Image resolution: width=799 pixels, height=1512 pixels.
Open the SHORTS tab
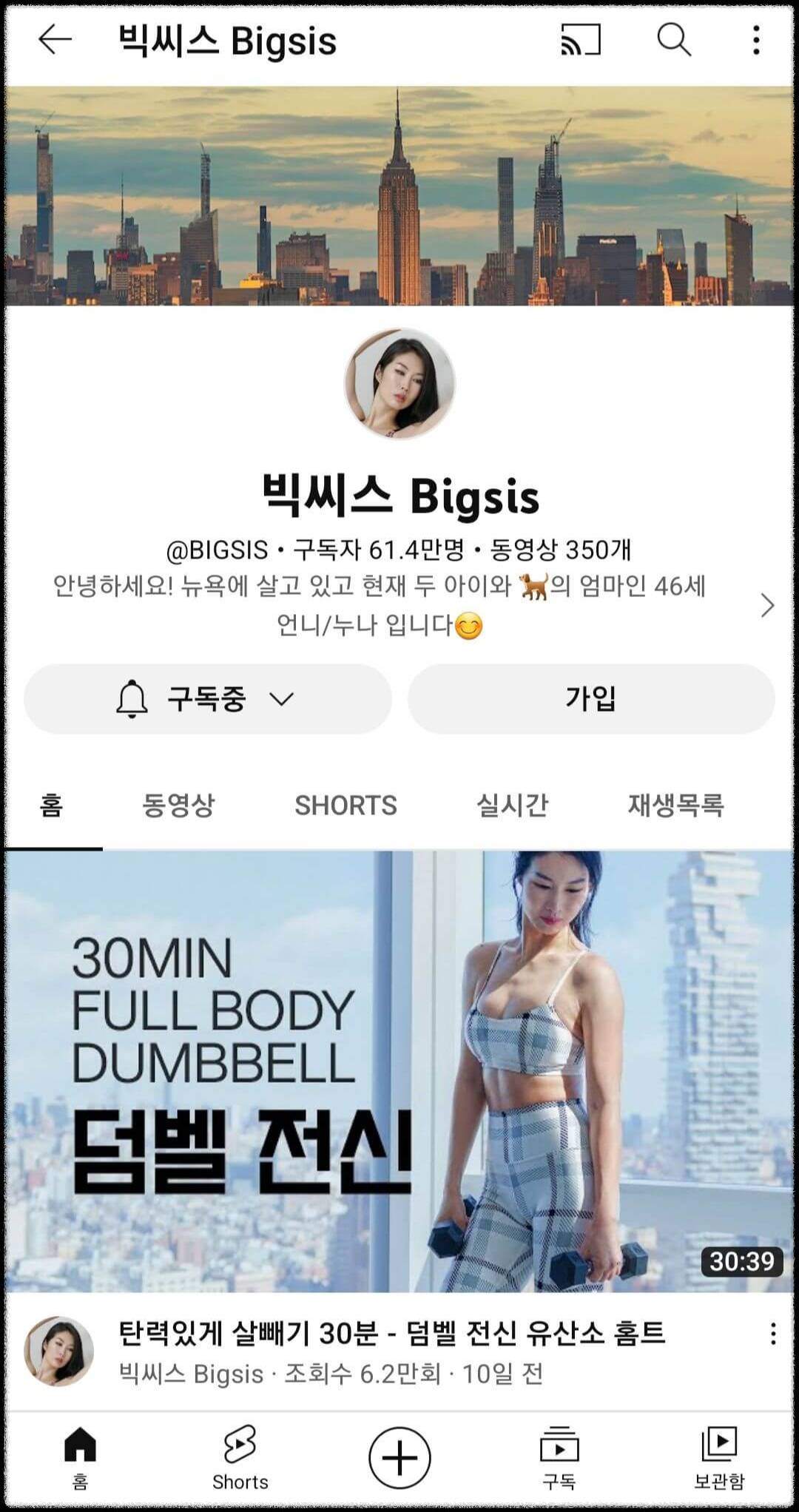click(x=346, y=806)
